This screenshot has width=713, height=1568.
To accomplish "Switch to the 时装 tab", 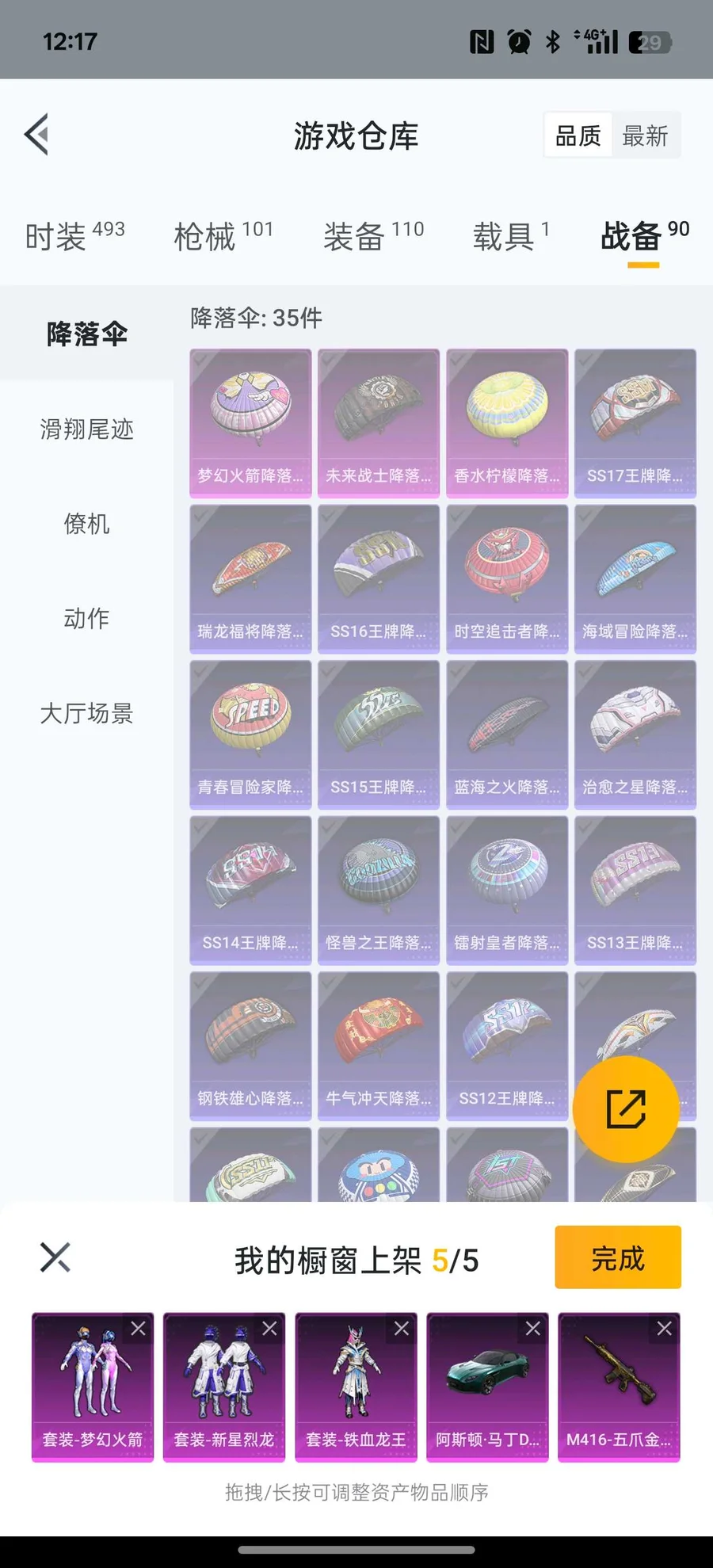I will pos(75,235).
